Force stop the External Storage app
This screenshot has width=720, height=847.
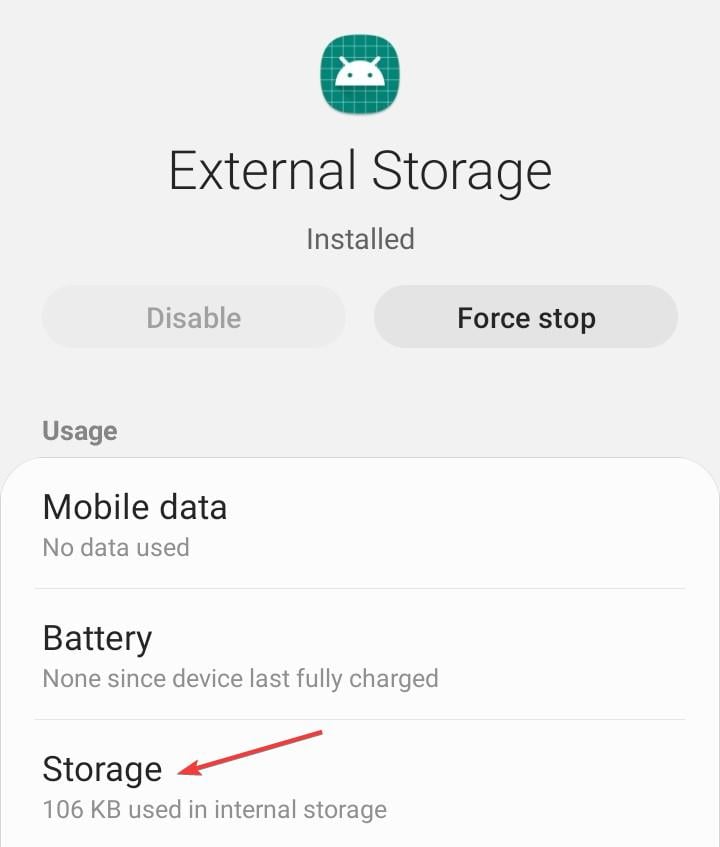pyautogui.click(x=526, y=318)
